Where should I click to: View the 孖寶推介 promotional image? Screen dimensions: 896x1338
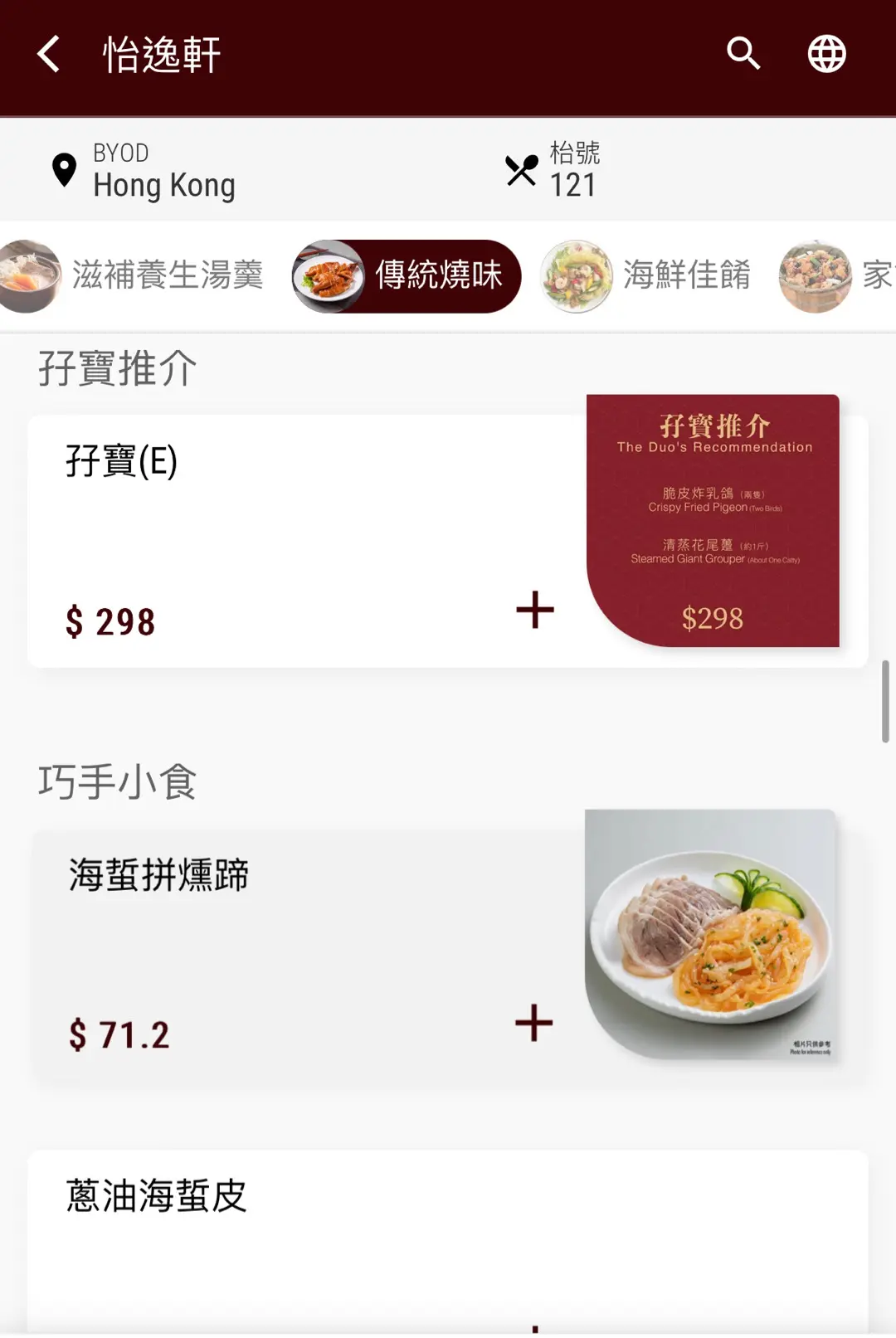point(713,521)
